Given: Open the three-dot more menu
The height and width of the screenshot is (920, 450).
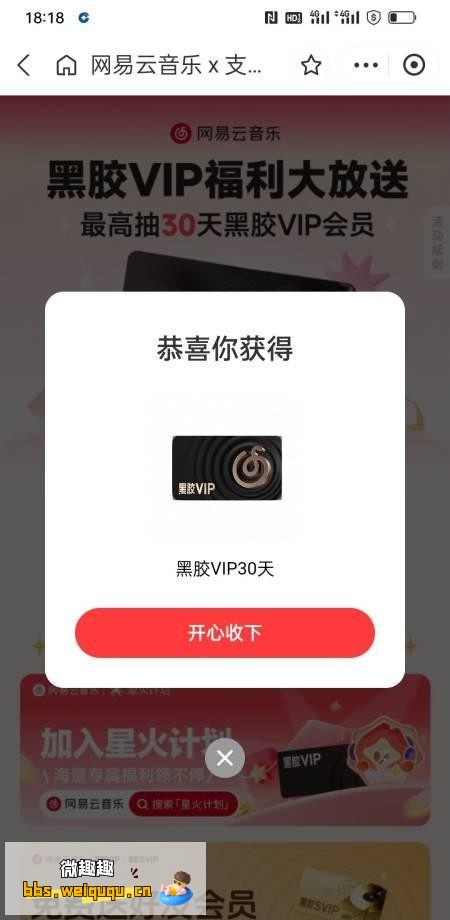Looking at the screenshot, I should [366, 65].
